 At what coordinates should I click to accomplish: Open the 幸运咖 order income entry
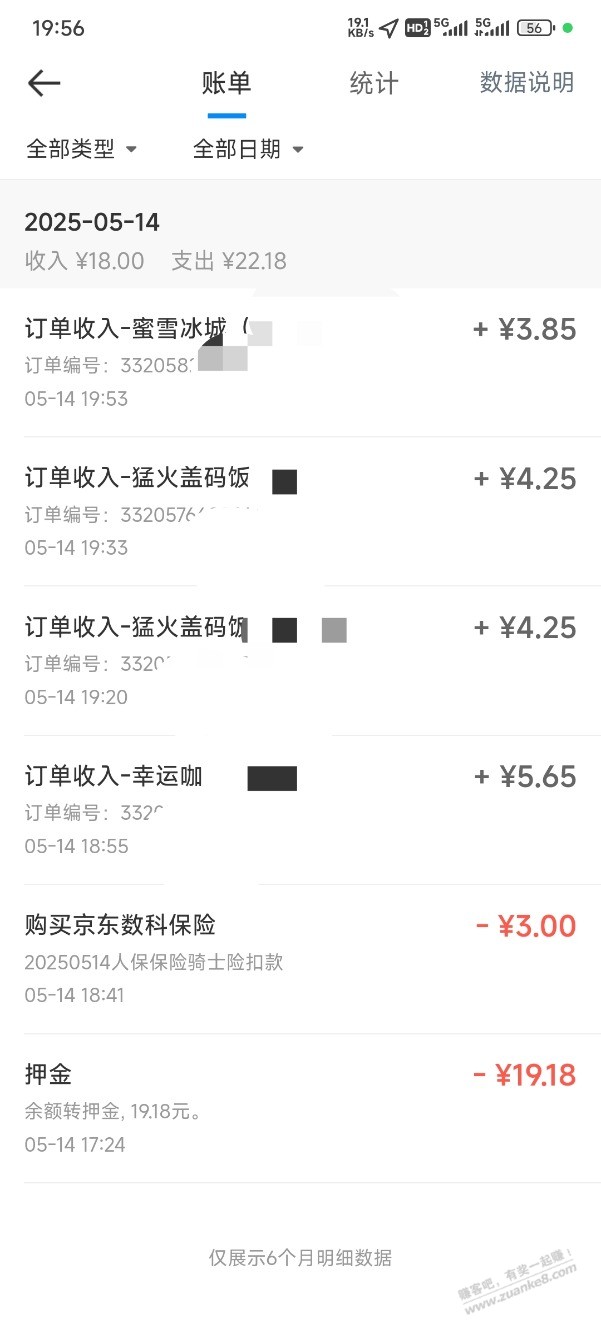(300, 810)
